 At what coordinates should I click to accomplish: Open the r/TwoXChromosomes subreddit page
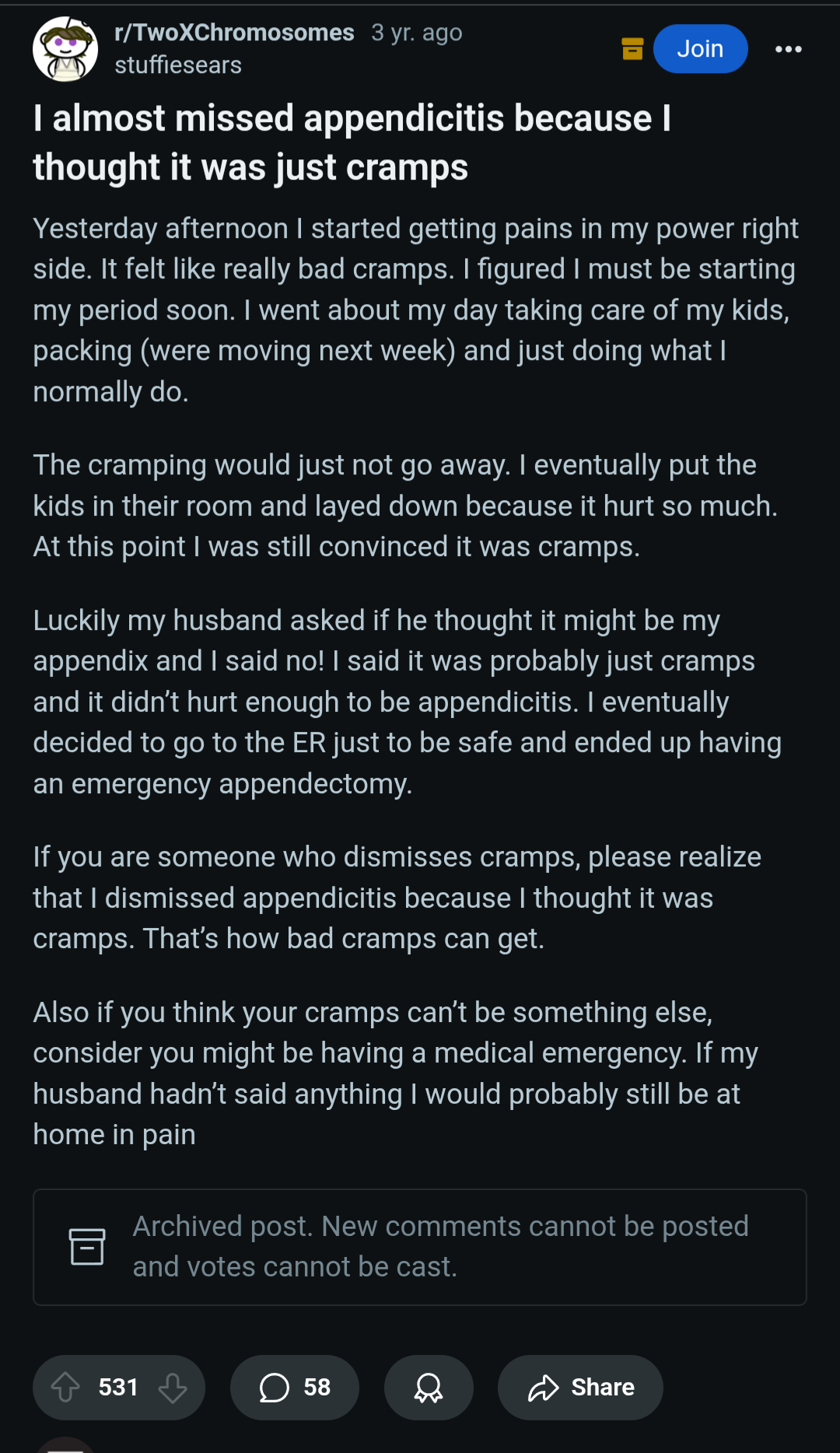click(x=234, y=33)
